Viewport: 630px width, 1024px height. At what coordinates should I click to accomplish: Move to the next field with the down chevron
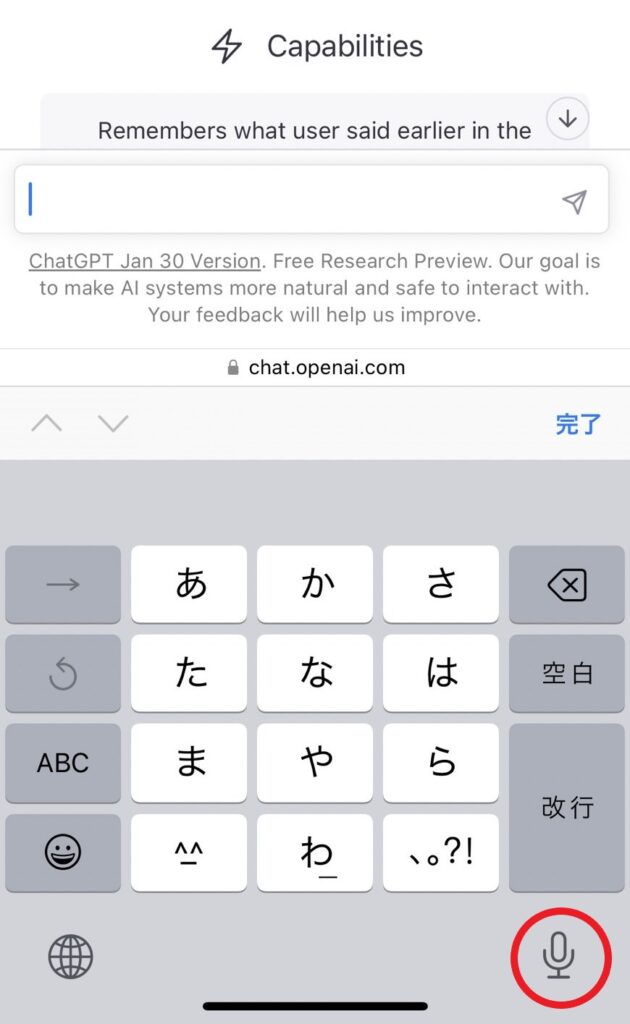113,424
